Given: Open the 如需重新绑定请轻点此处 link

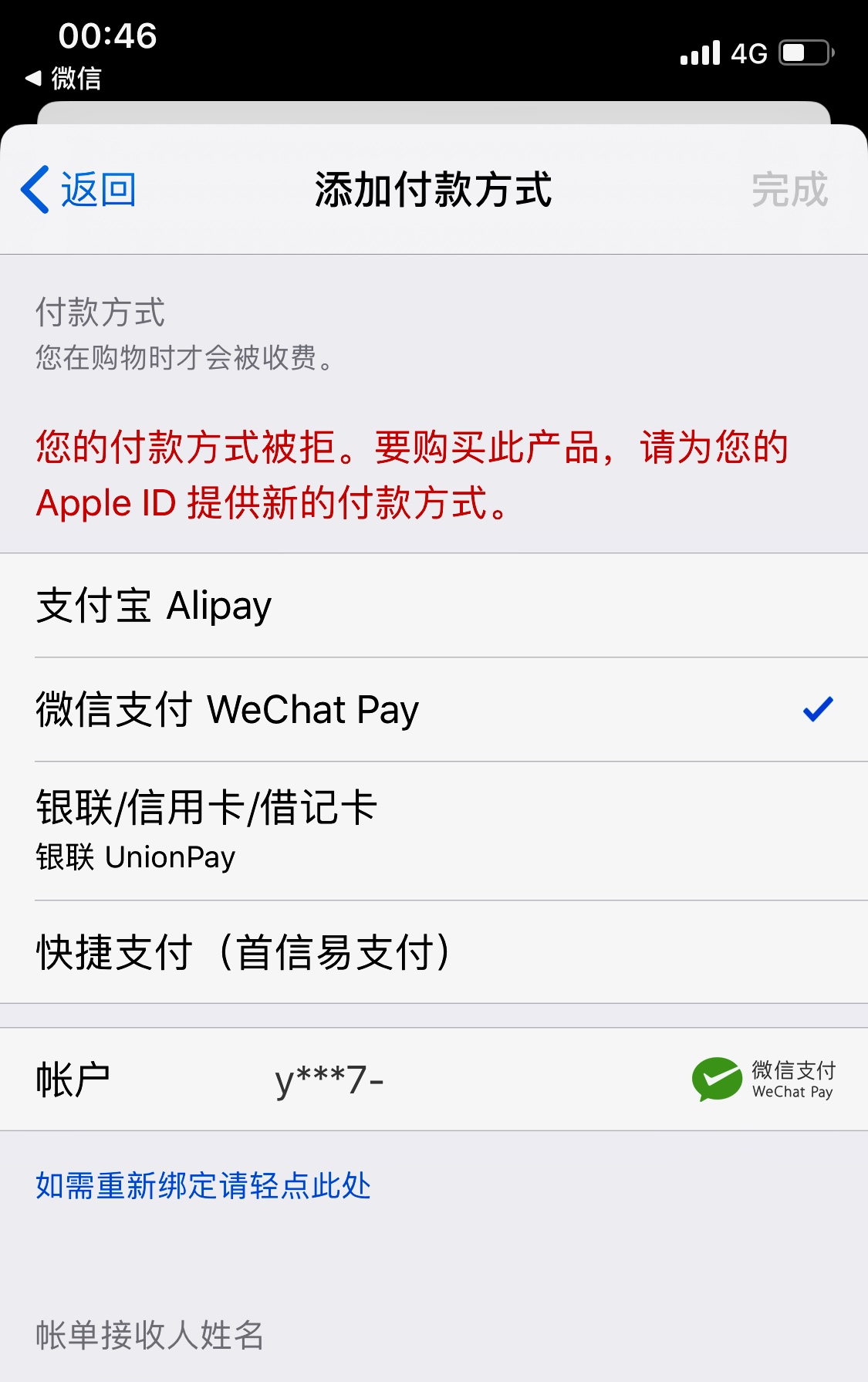Looking at the screenshot, I should (203, 1186).
